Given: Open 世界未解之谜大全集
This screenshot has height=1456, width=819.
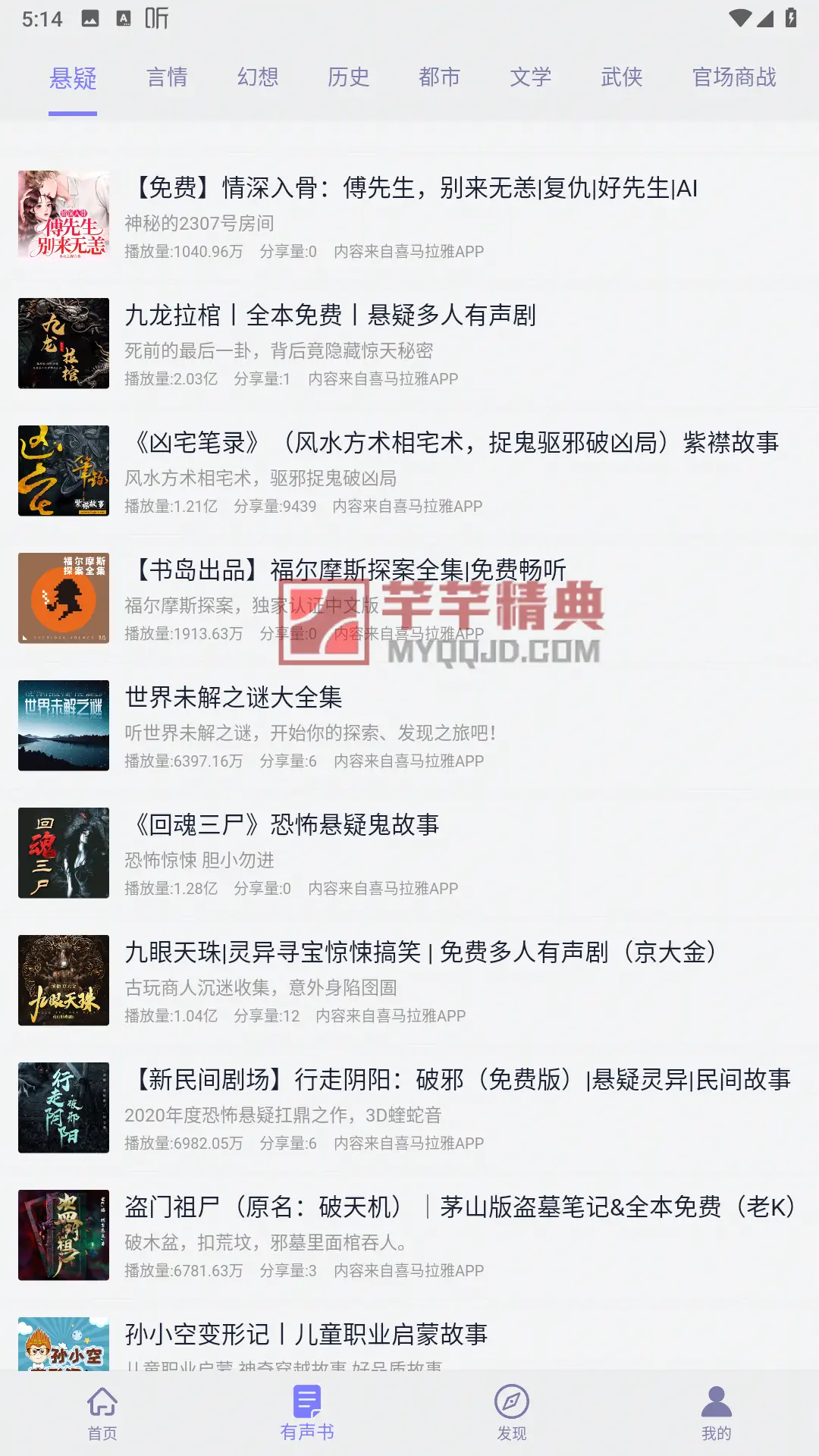Looking at the screenshot, I should point(409,726).
